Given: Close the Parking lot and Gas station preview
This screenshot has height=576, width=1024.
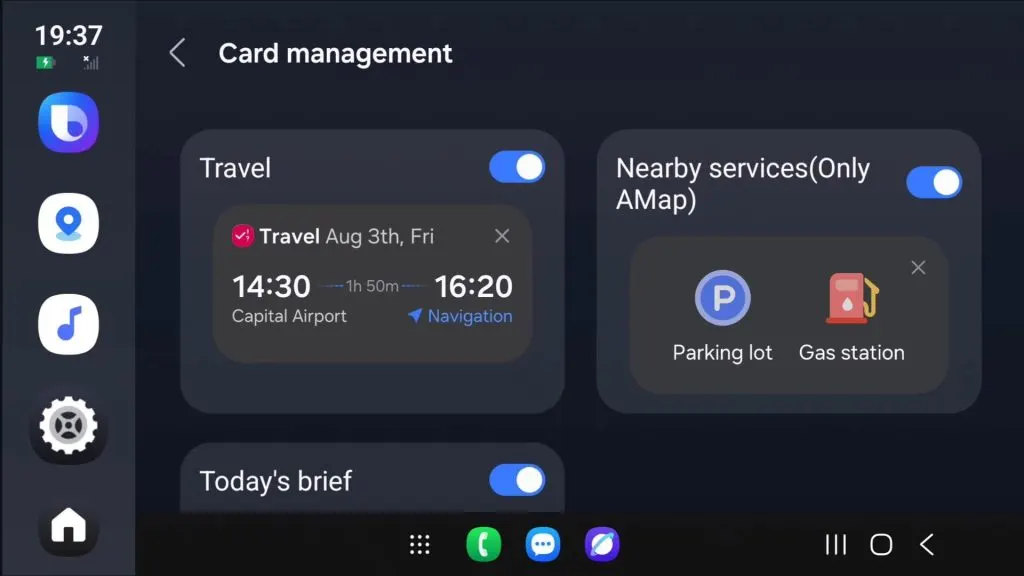Looking at the screenshot, I should click(918, 267).
